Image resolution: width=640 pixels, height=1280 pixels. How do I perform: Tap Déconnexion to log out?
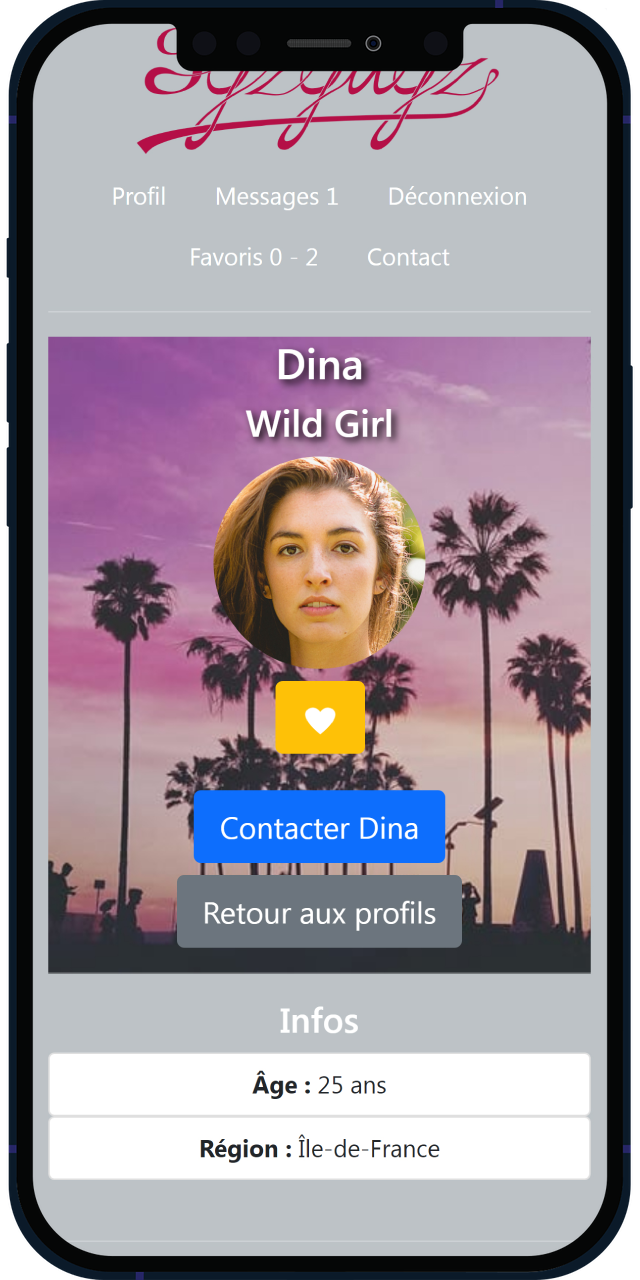(457, 197)
